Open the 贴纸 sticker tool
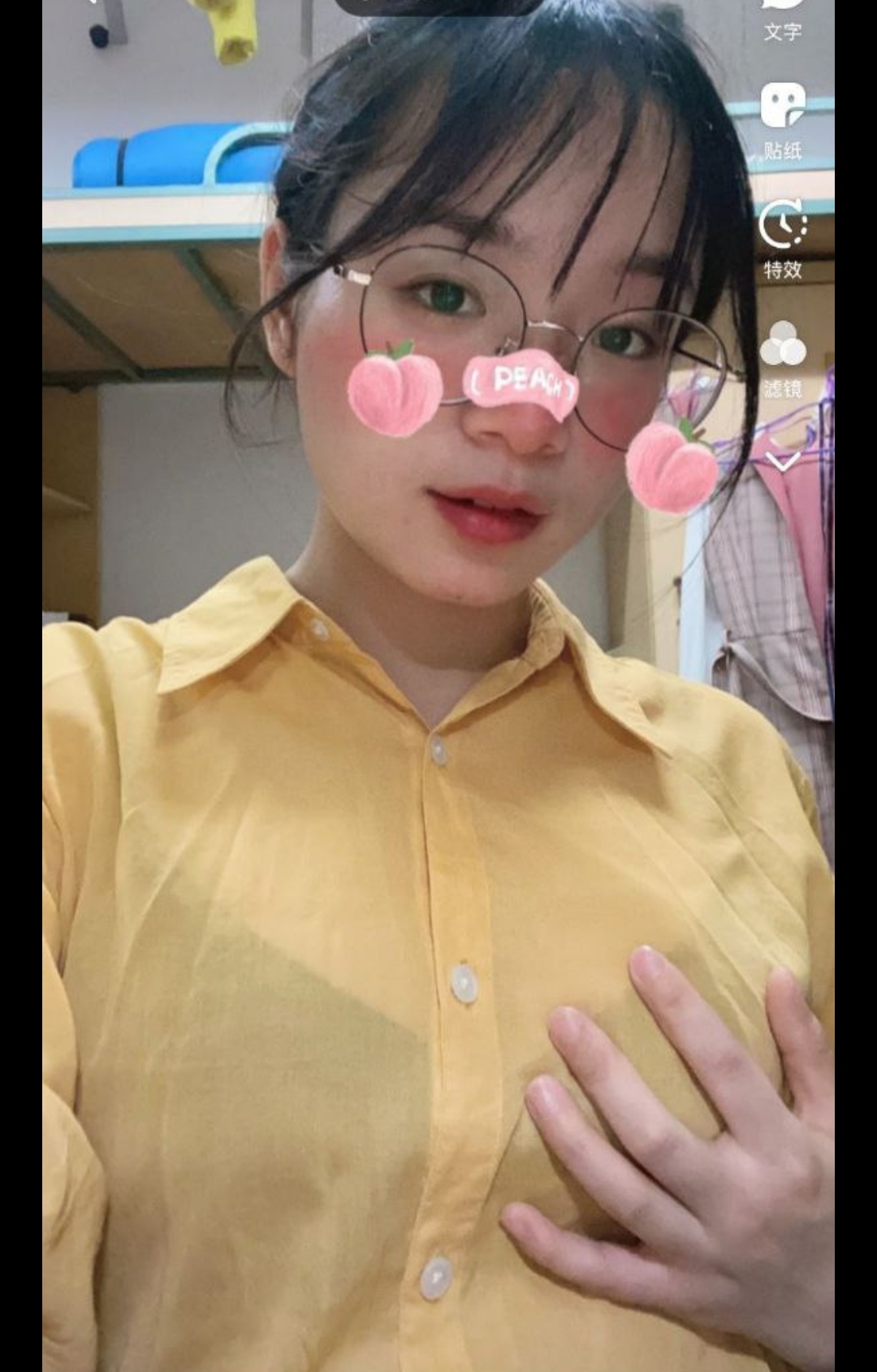The height and width of the screenshot is (1372, 877). pos(782,119)
